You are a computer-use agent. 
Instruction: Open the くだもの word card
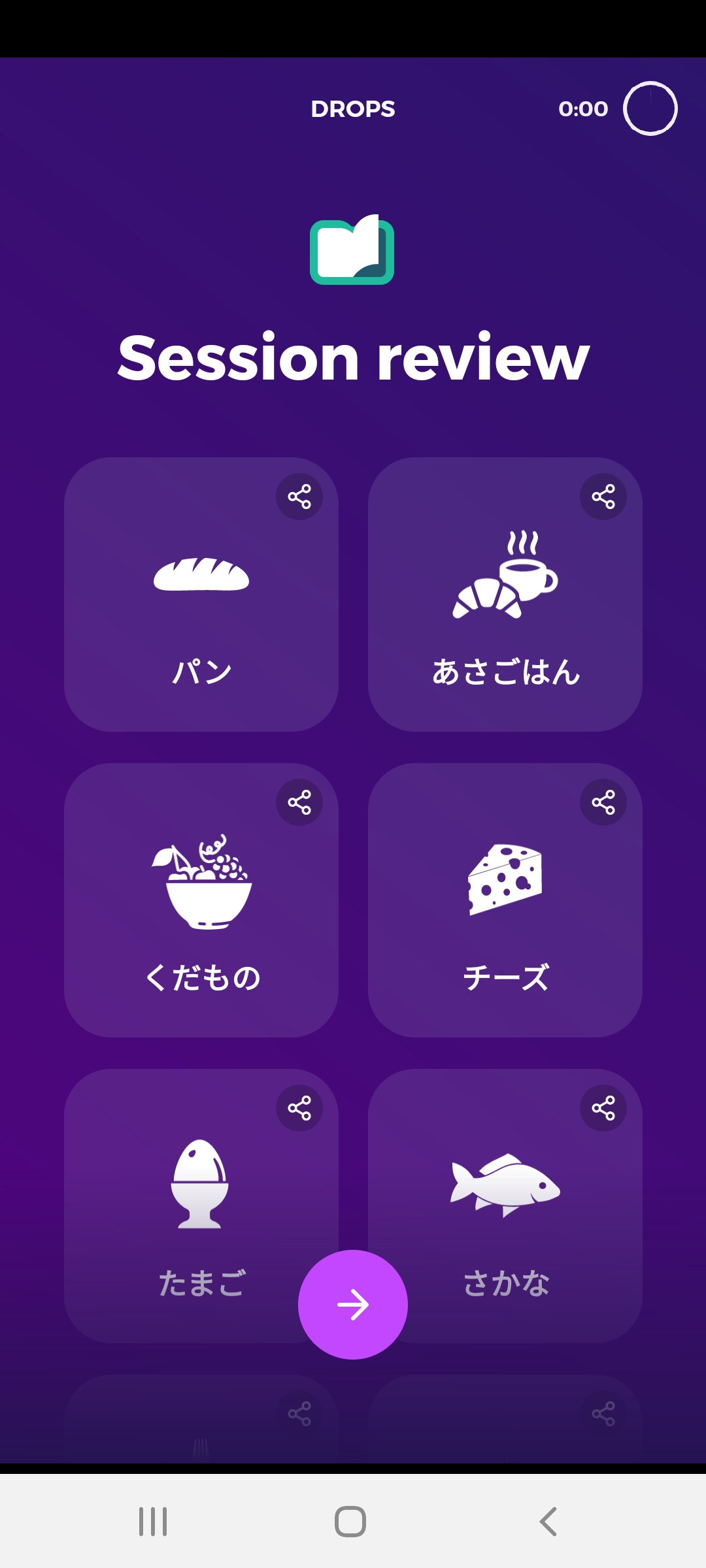coord(201,900)
